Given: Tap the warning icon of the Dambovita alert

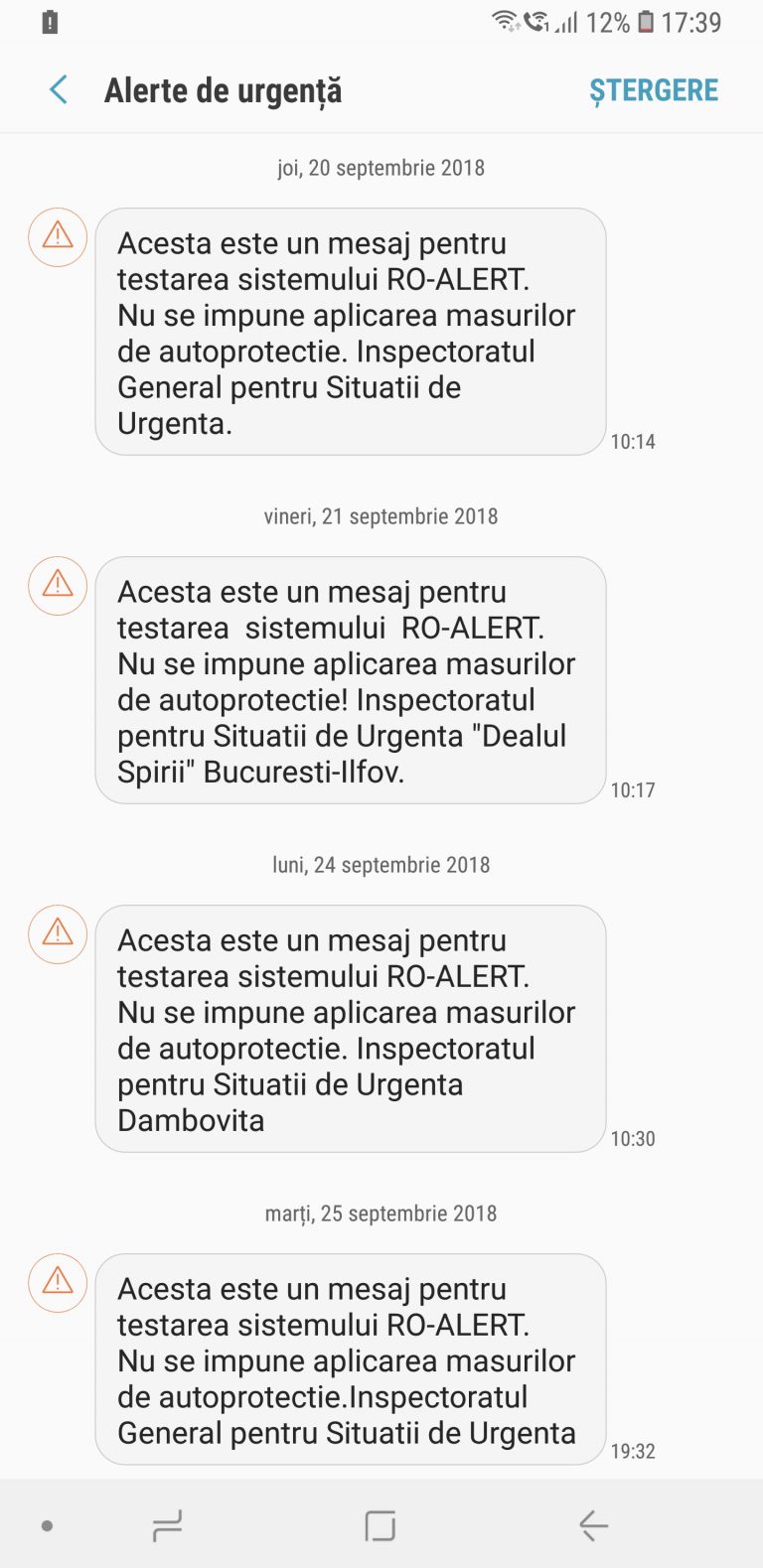Looking at the screenshot, I should (x=57, y=934).
